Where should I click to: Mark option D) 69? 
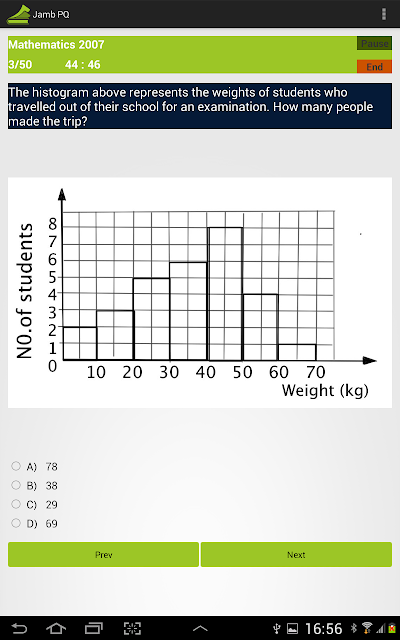(35, 523)
